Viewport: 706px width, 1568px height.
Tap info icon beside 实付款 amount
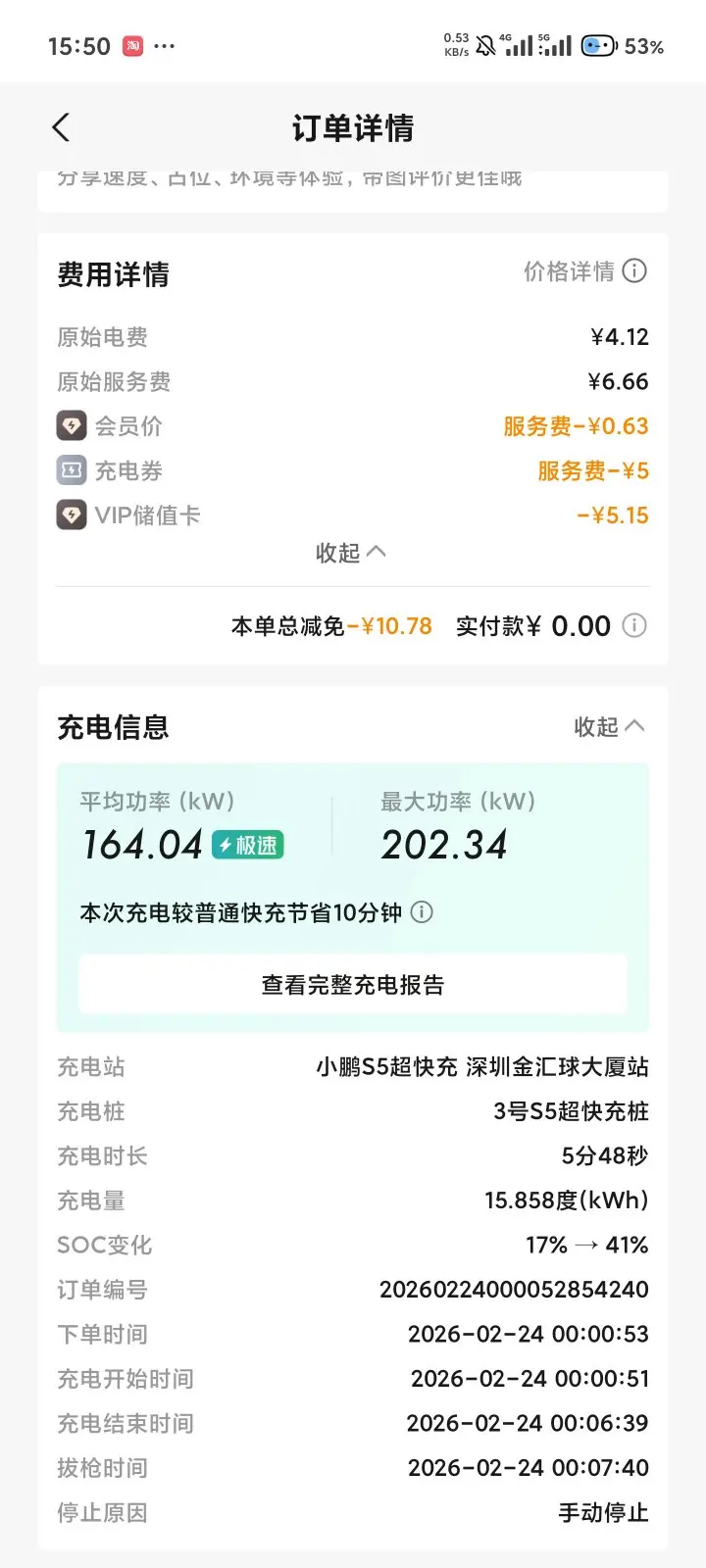634,625
